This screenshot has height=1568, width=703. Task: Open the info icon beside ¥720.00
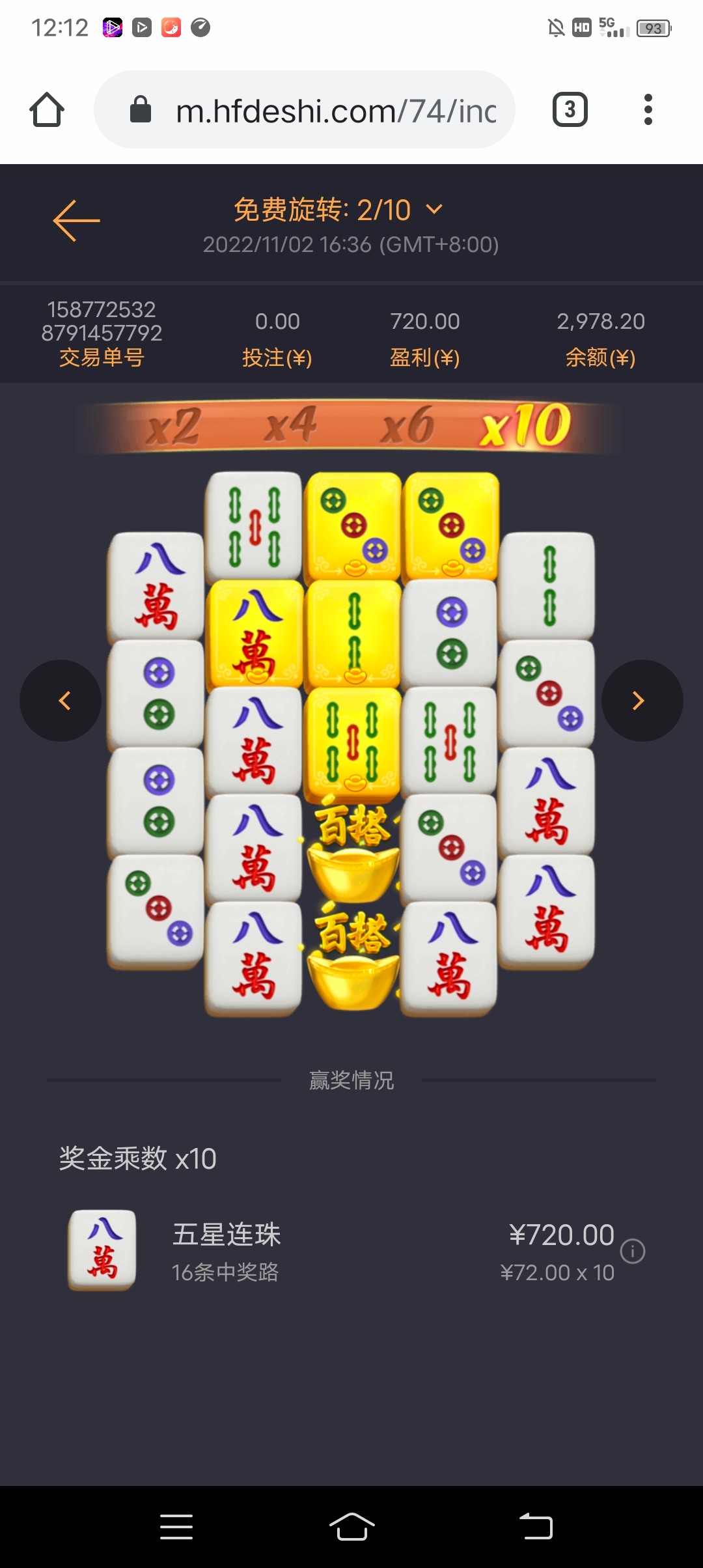[x=632, y=1251]
